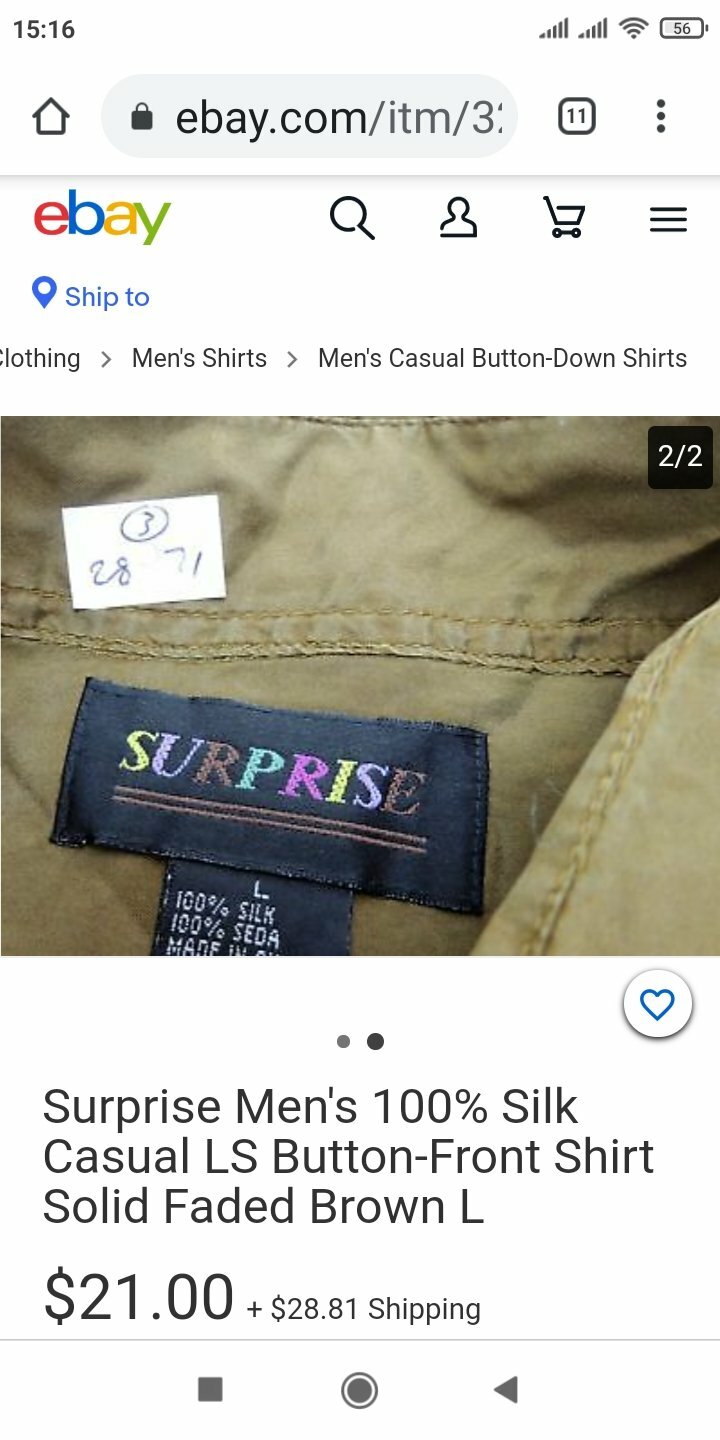Open the eBay hamburger menu

[668, 219]
